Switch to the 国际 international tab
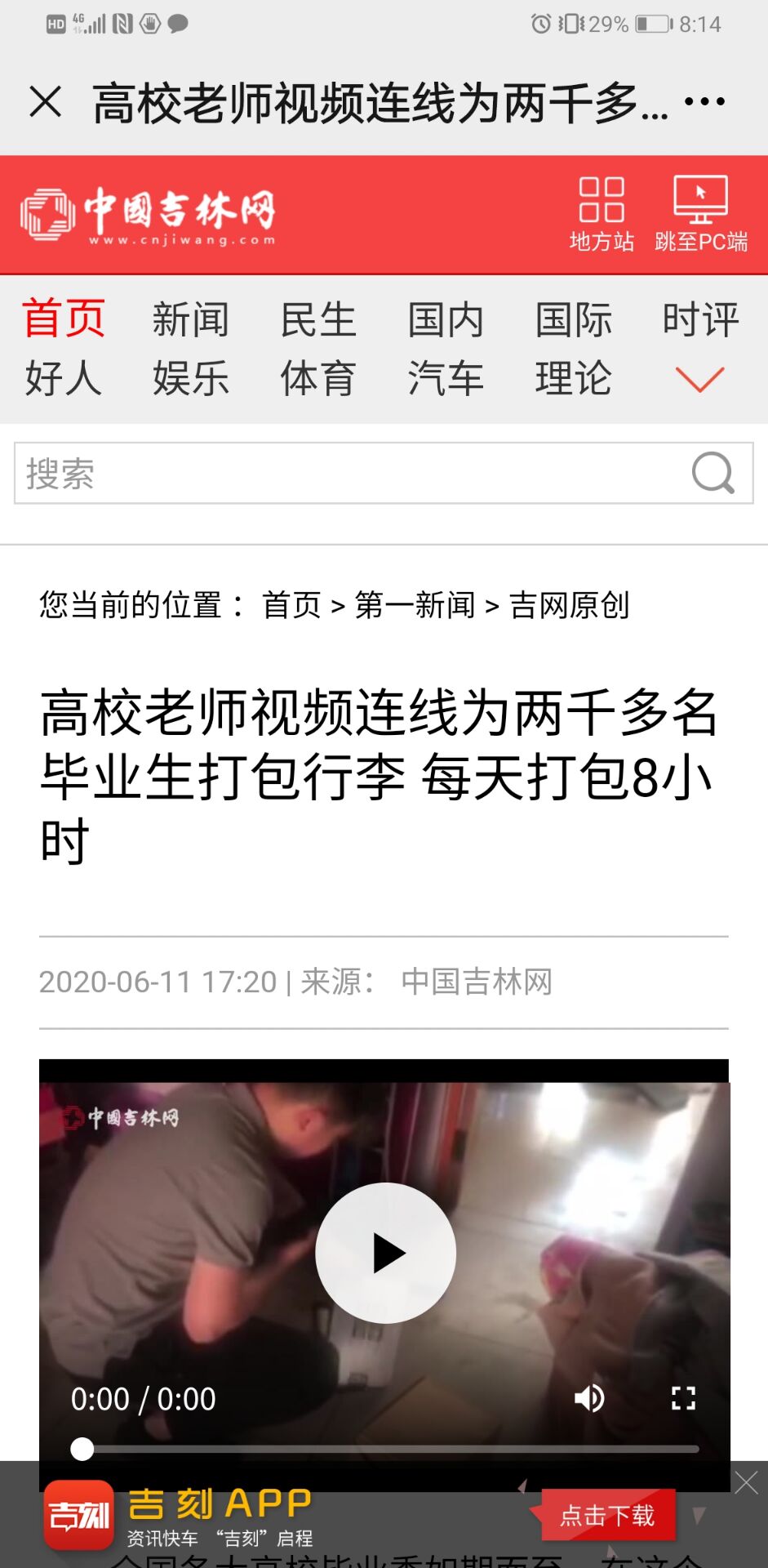Viewport: 768px width, 1568px height. (573, 318)
